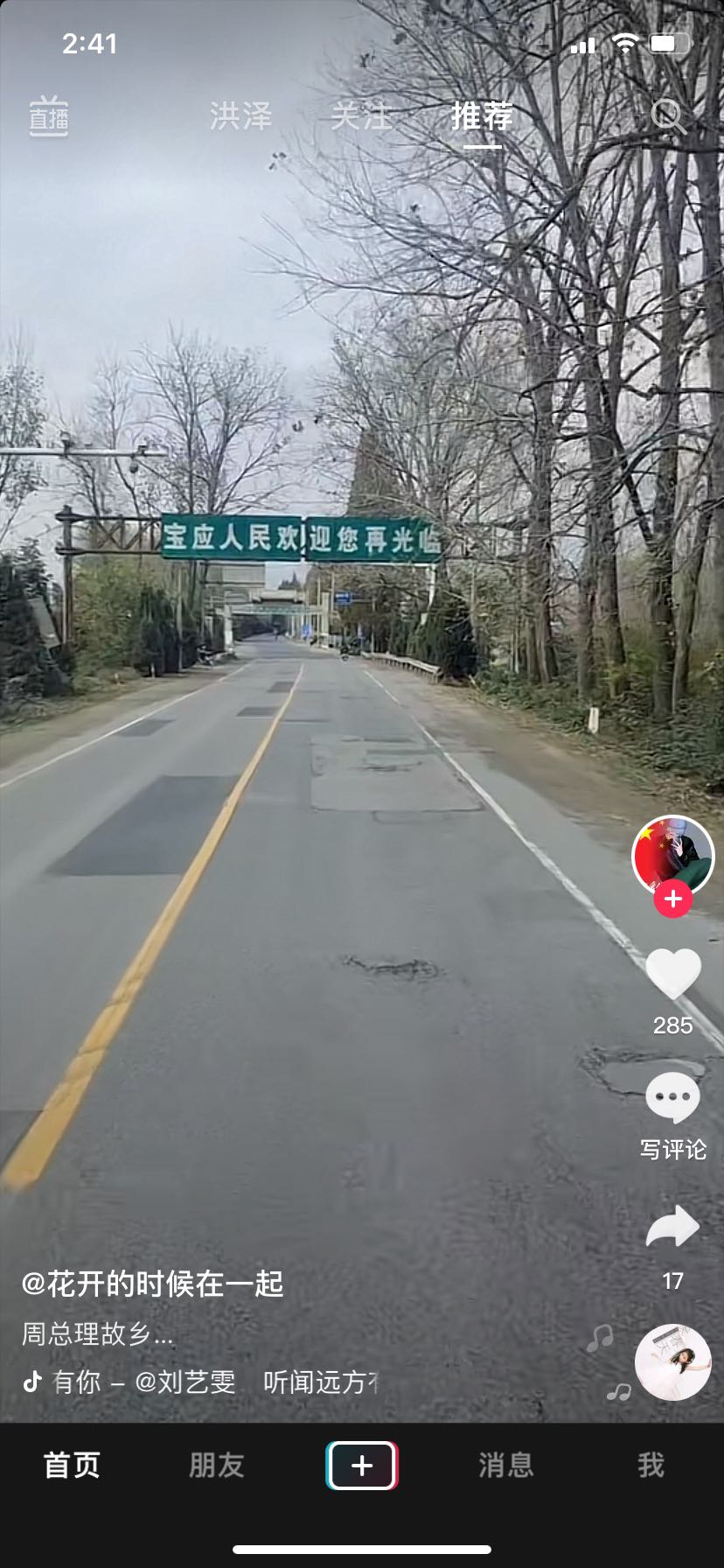This screenshot has height=1568, width=724.
Task: Open the 我 profile tab
Action: coord(651,1465)
